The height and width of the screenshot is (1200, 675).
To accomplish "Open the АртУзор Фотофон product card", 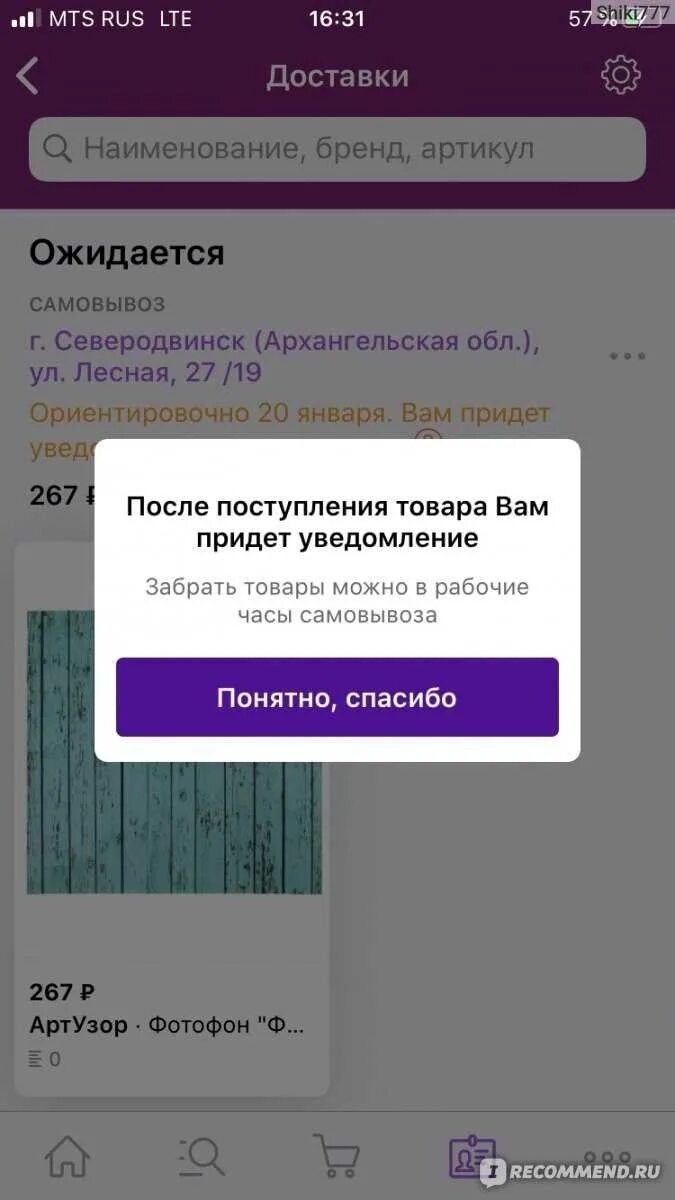I will click(172, 818).
